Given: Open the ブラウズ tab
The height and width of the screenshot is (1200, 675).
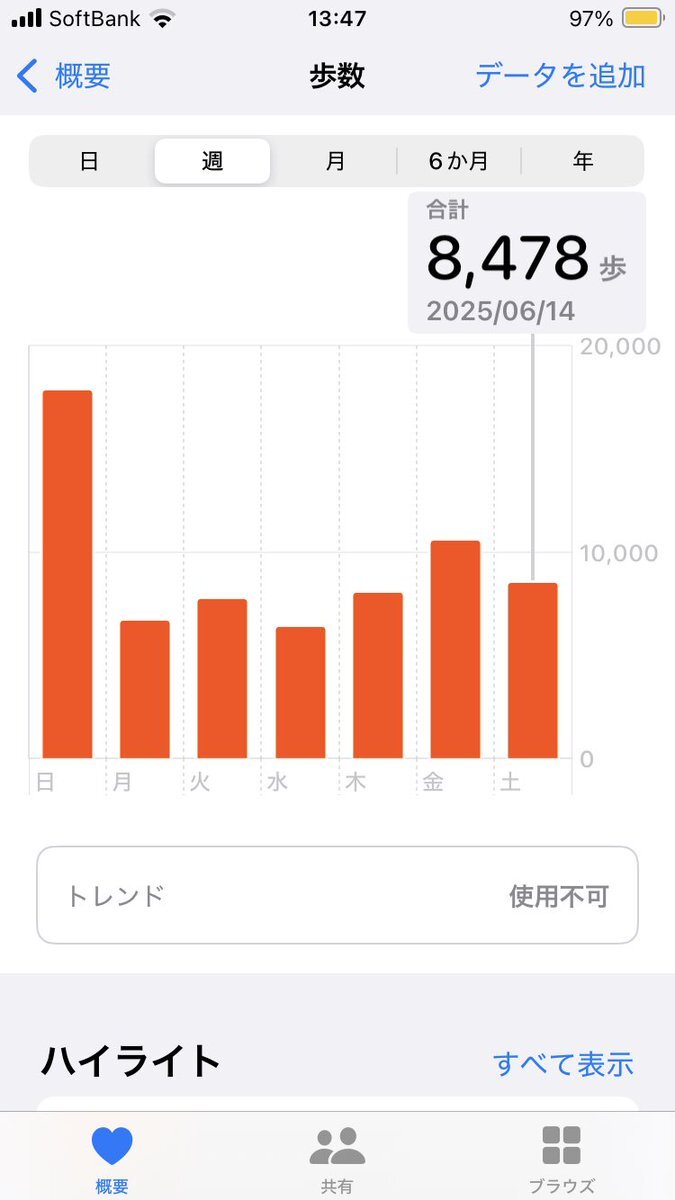Looking at the screenshot, I should (x=562, y=1158).
